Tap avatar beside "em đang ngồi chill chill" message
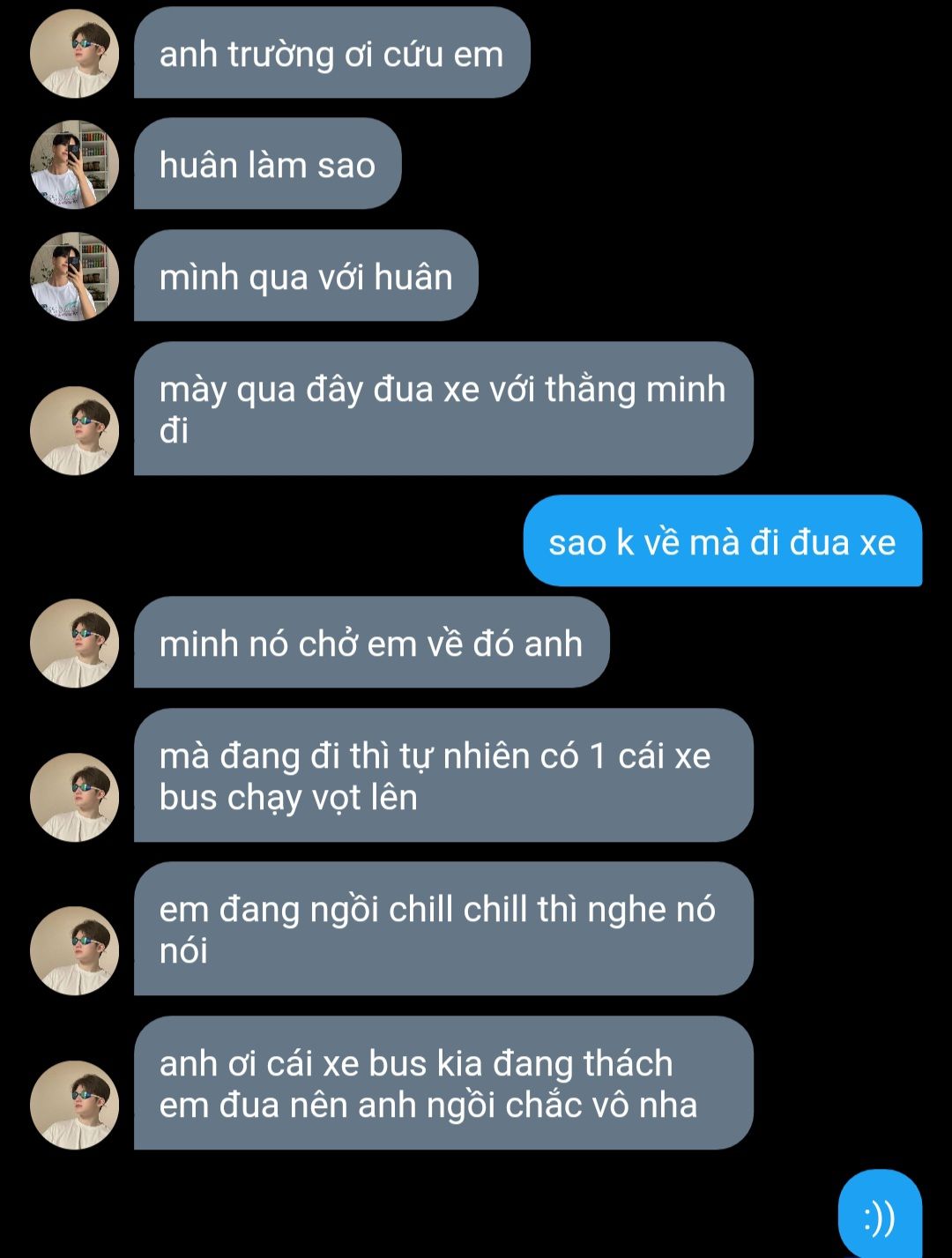Screen dimensions: 952x1258 [x=74, y=951]
